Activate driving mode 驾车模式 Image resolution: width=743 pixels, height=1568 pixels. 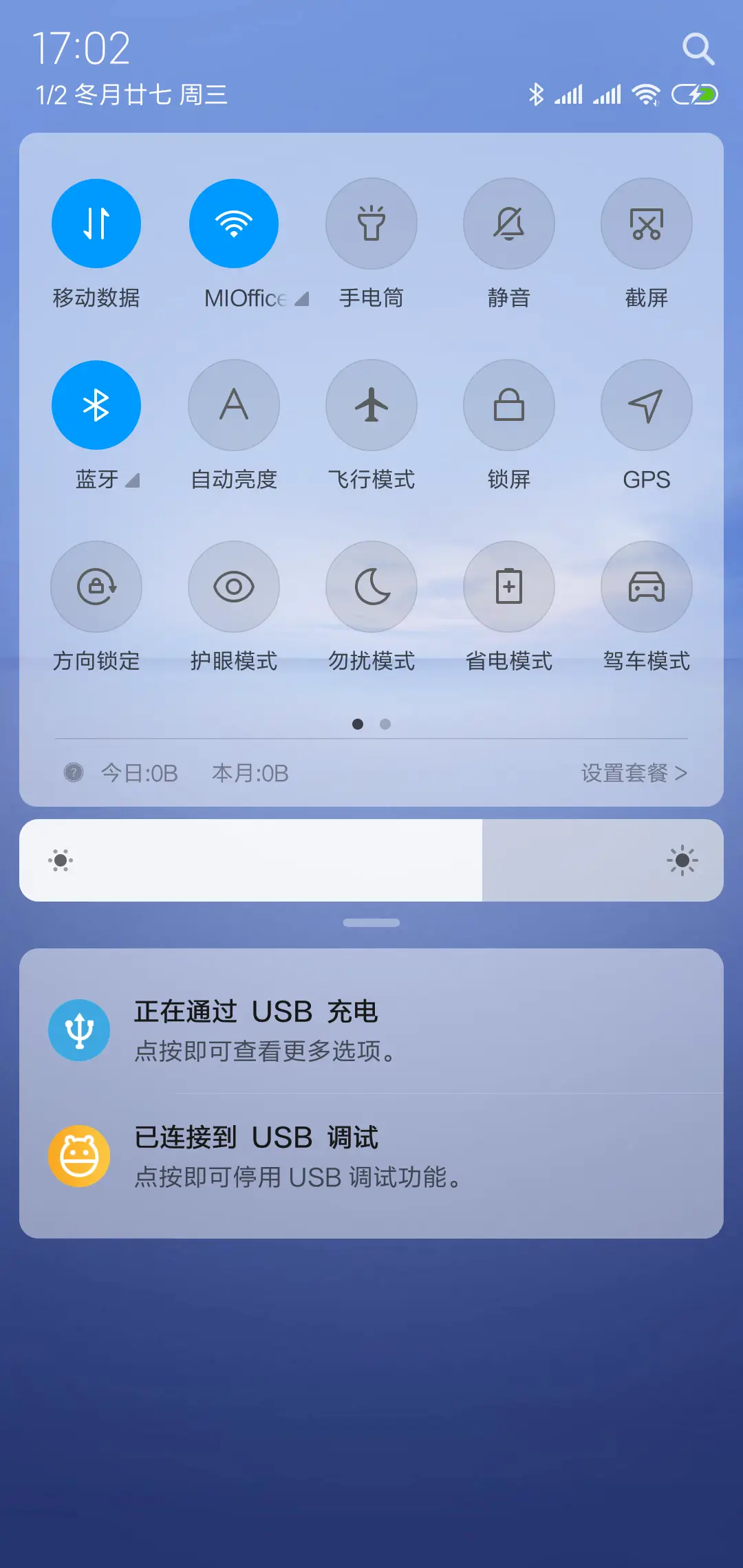coord(646,586)
